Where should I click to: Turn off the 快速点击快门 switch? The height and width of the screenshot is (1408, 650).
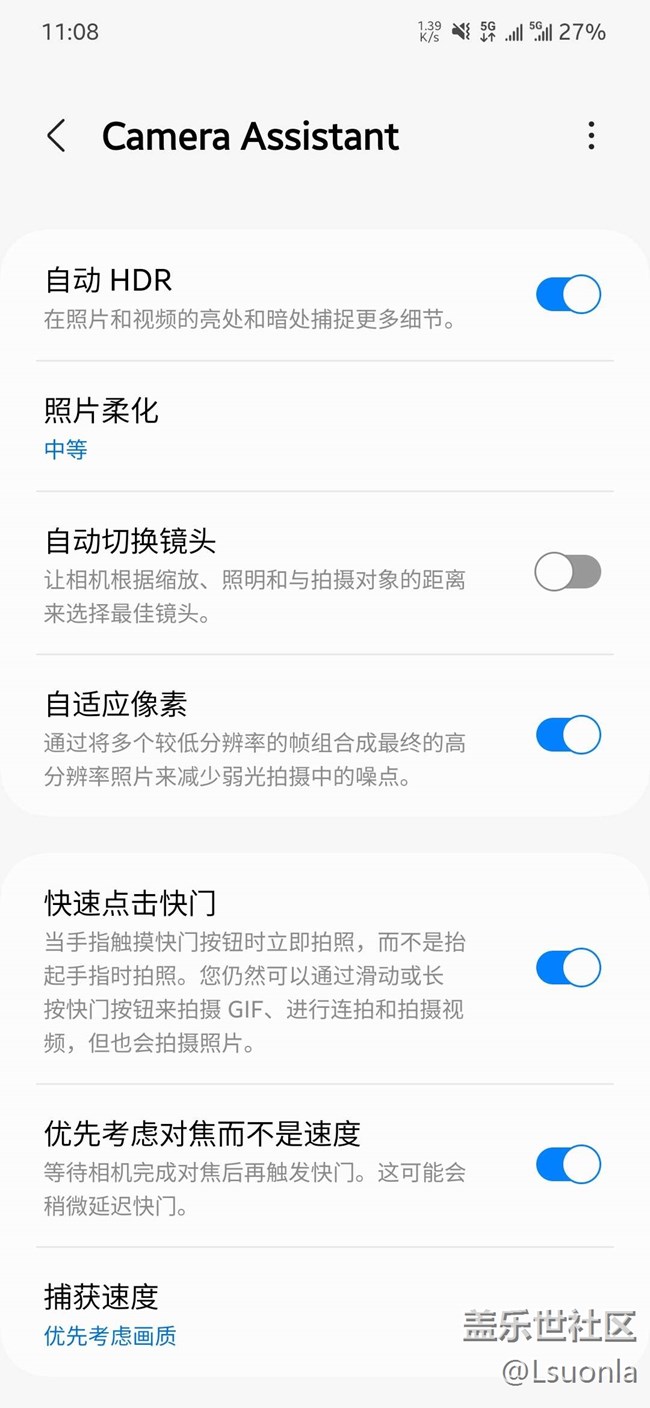568,968
